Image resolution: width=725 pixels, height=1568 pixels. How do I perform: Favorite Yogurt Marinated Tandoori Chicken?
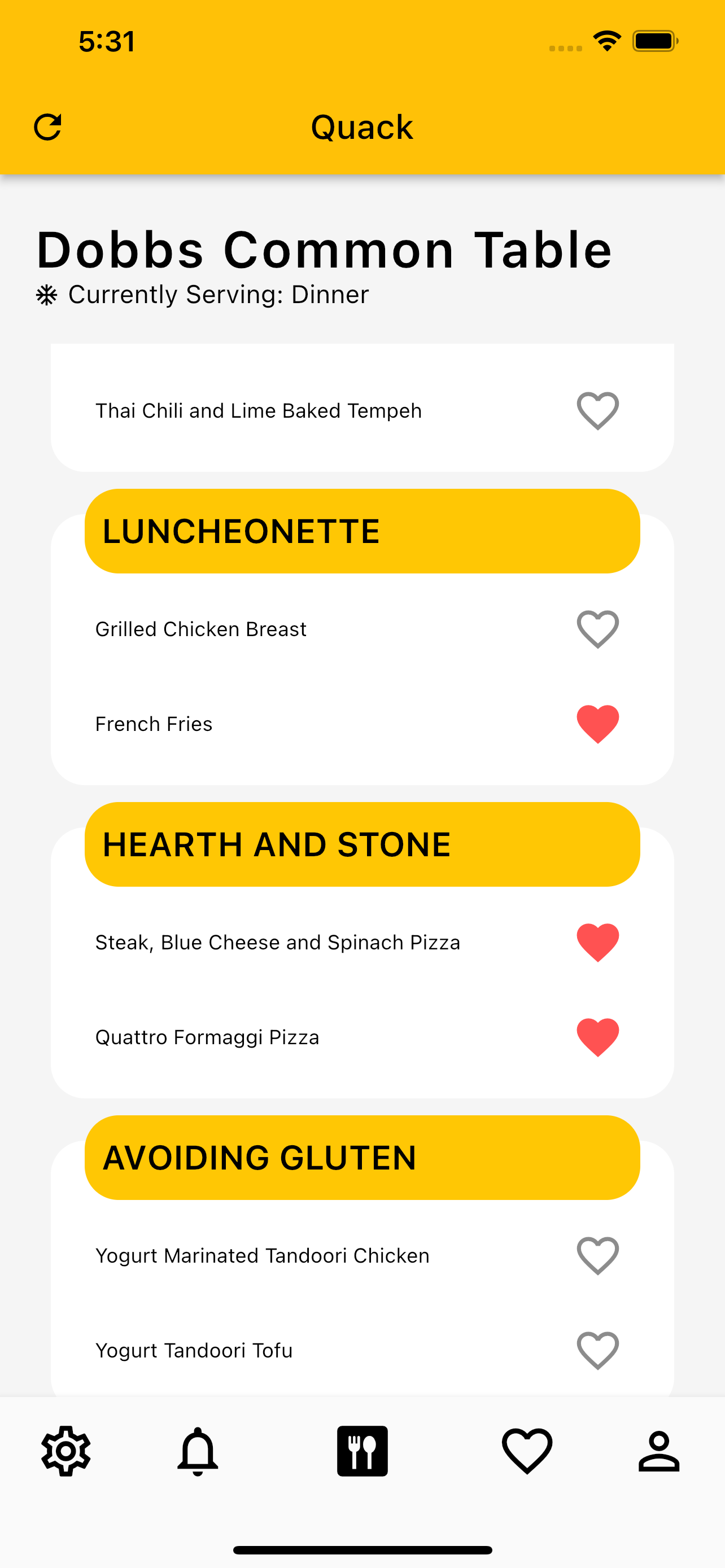tap(598, 1256)
